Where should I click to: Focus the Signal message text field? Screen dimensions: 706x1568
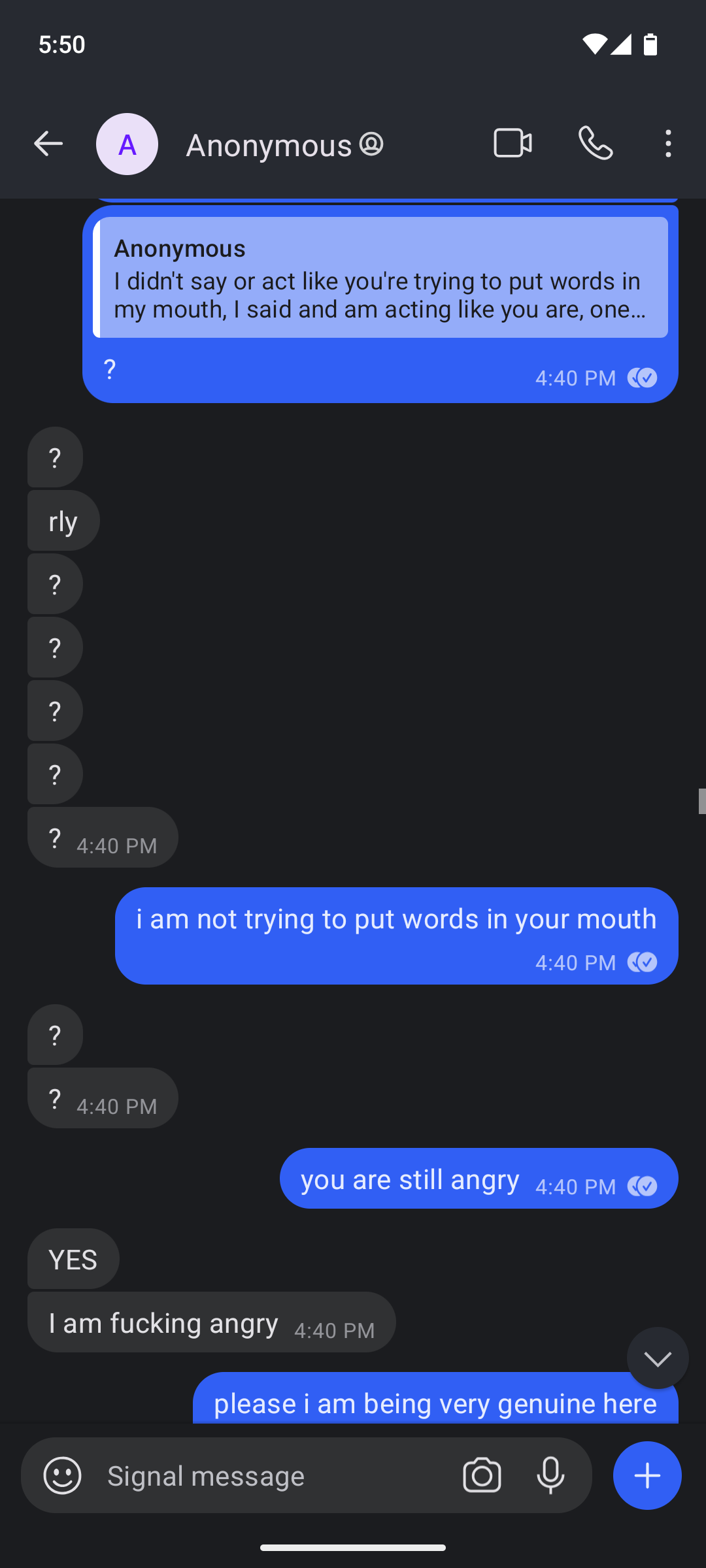[275, 1476]
